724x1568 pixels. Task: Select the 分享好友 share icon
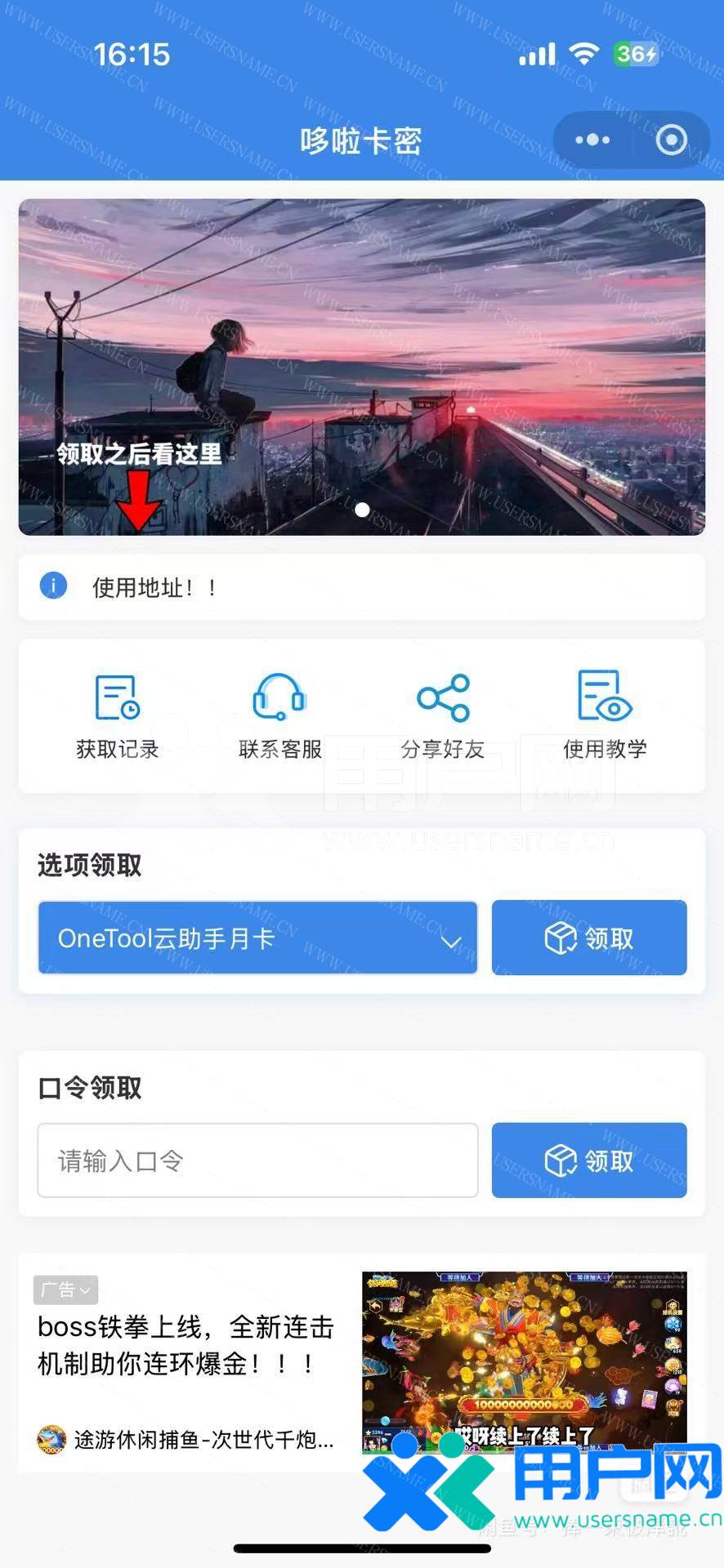(443, 698)
